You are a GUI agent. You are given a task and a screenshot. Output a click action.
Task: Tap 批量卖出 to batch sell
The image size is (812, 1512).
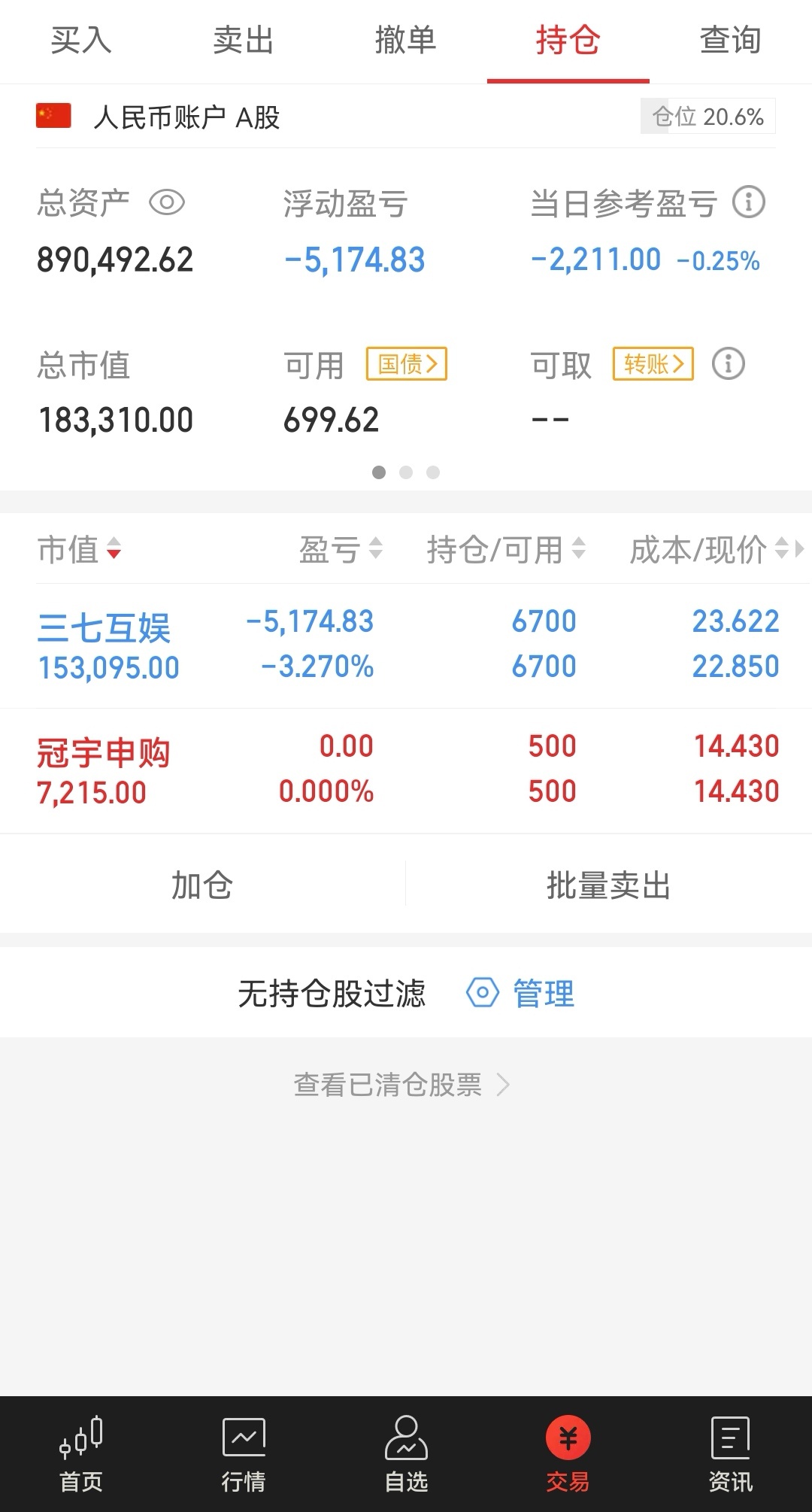coord(609,885)
